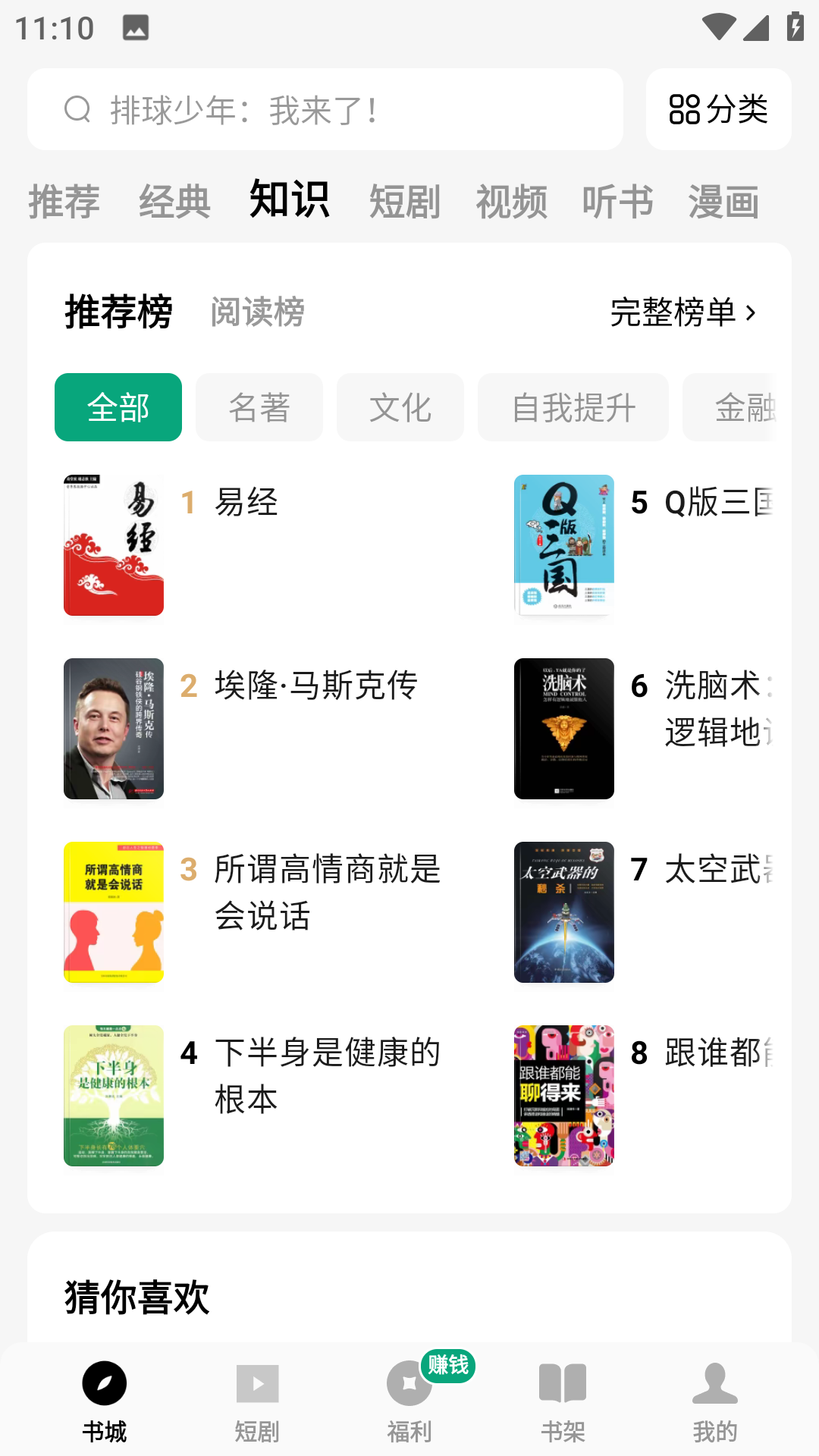Screen dimensions: 819x1456
Task: Select the 名著 filter chip
Action: tap(259, 407)
